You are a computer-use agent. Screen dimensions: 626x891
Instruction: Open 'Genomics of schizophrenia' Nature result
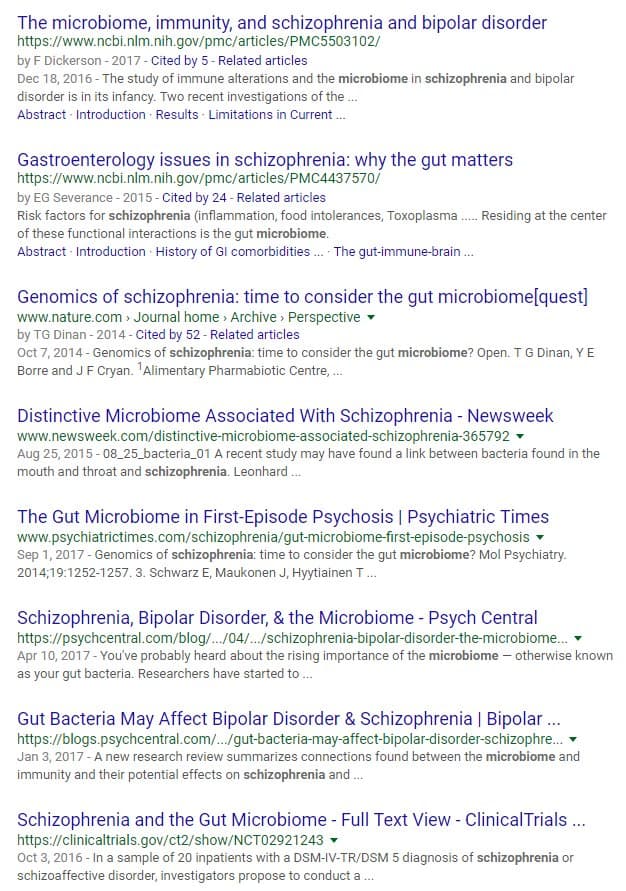pyautogui.click(x=302, y=297)
